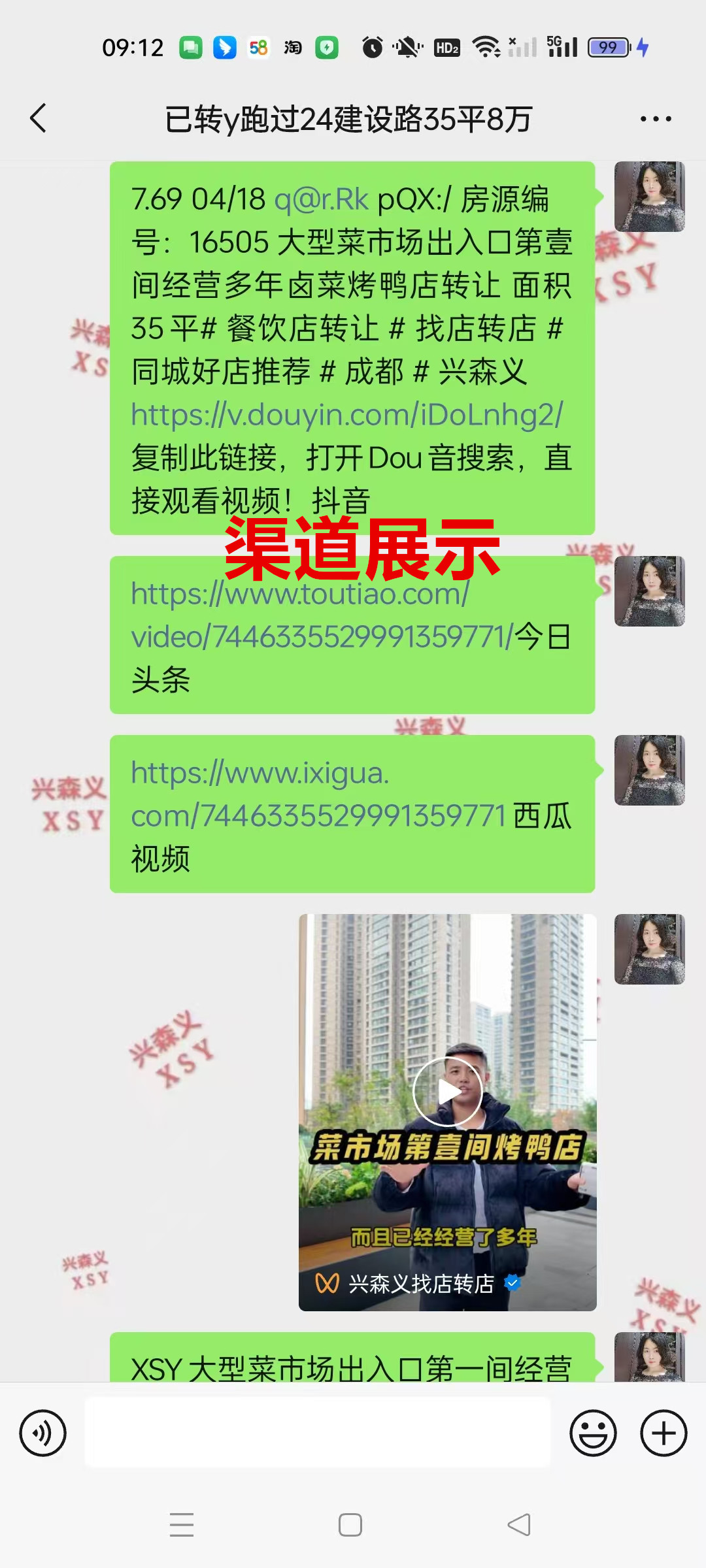Screen dimensions: 706x1568
Task: Open the v.douyin.com video link
Action: 346,415
